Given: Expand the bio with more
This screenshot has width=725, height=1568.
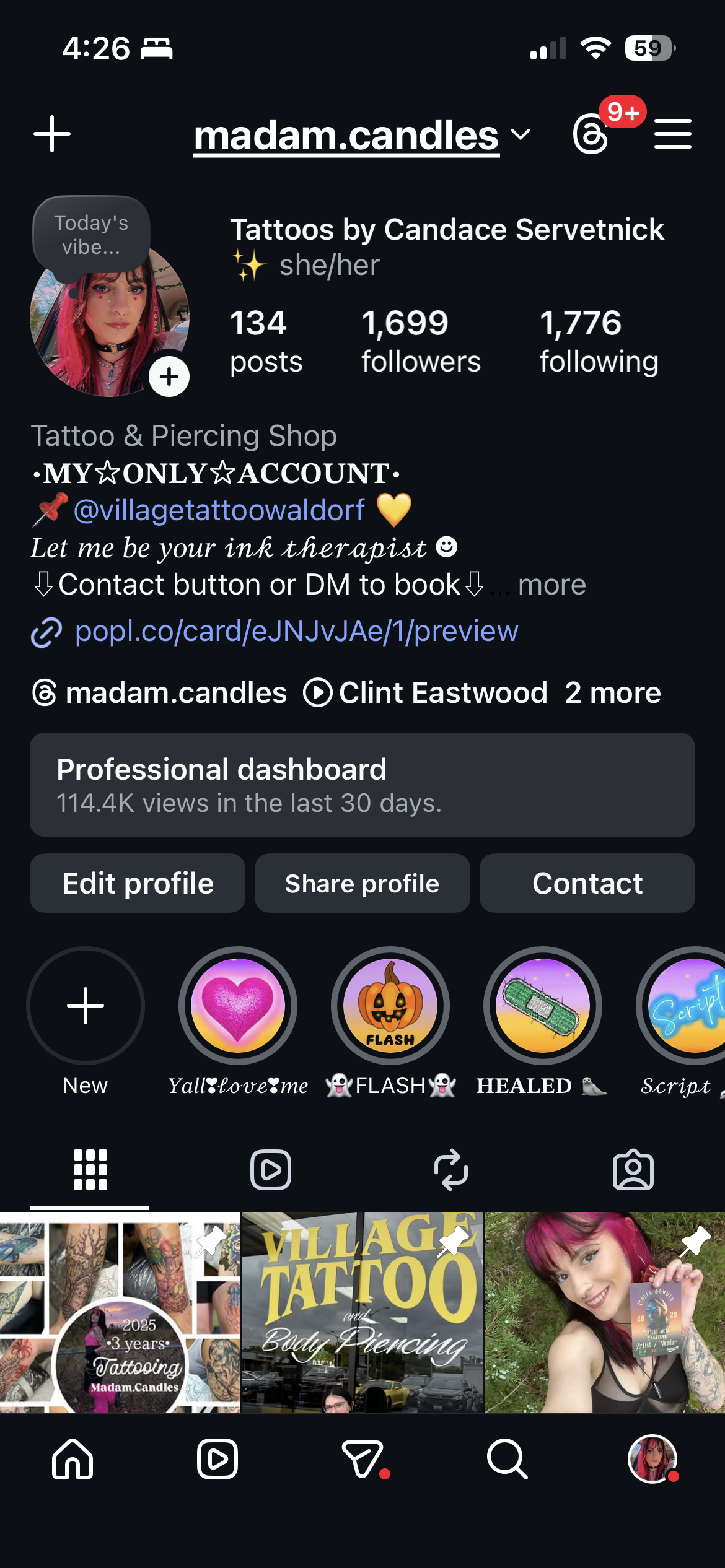Looking at the screenshot, I should coord(551,585).
